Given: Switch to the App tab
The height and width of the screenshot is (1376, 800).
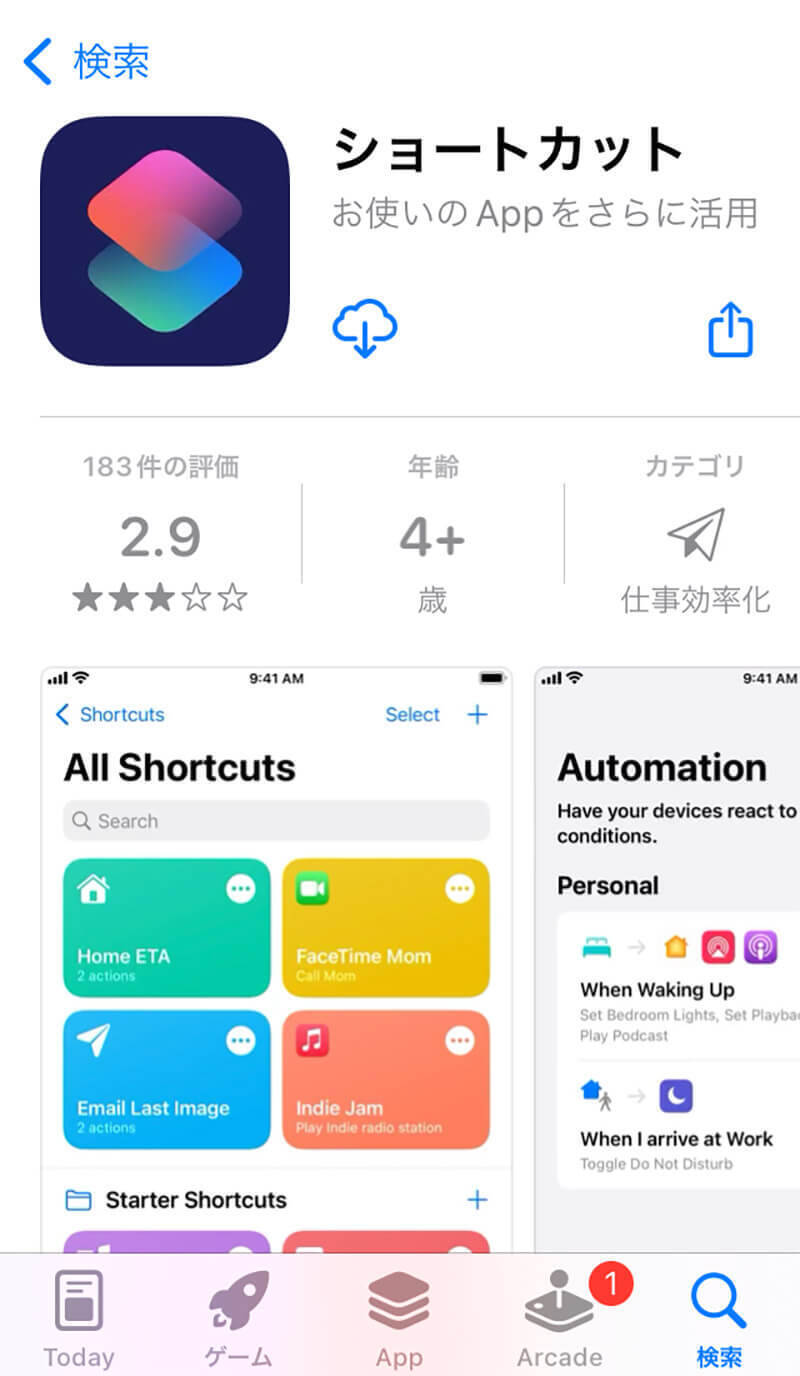Looking at the screenshot, I should (x=399, y=1318).
